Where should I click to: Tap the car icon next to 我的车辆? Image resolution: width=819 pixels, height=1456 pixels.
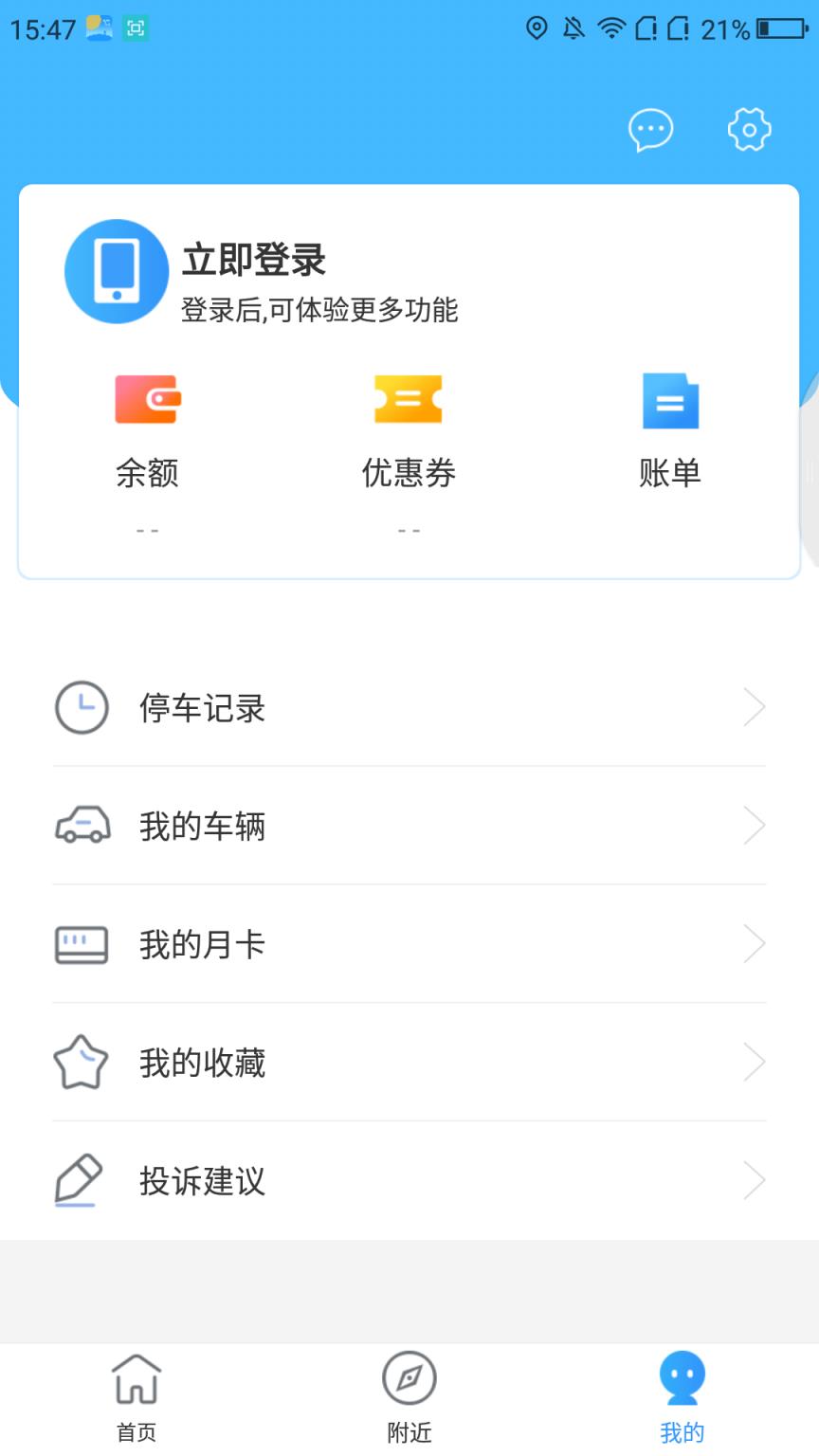point(82,825)
